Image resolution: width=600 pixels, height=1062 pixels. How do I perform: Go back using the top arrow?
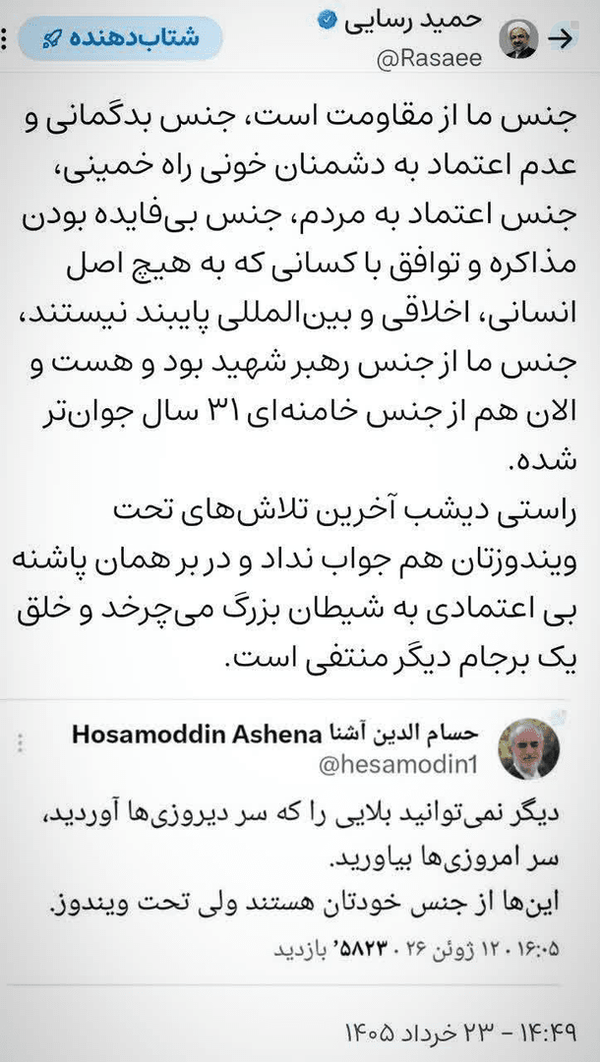(x=563, y=39)
